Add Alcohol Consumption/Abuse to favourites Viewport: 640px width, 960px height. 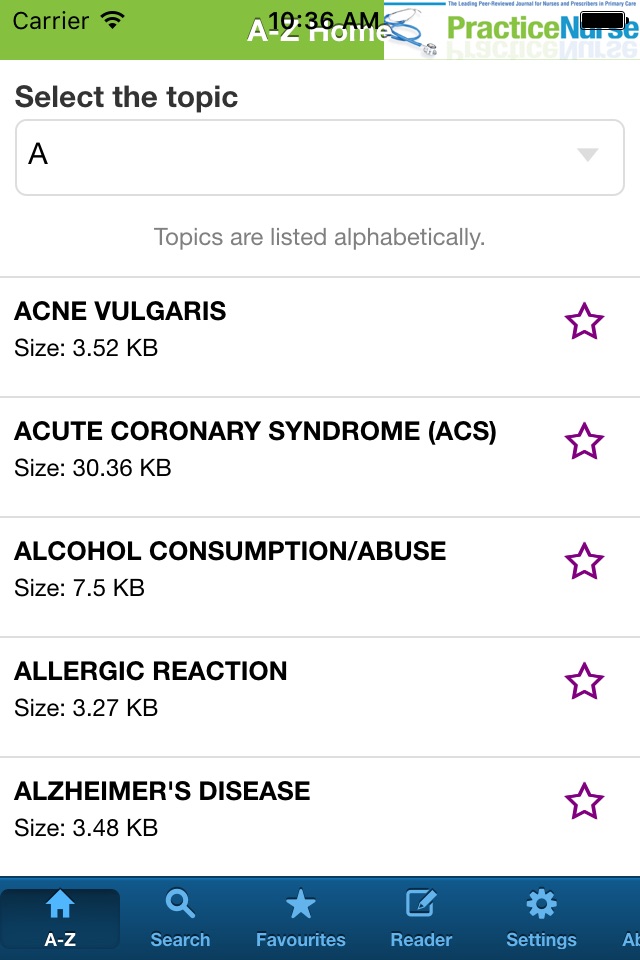(584, 562)
